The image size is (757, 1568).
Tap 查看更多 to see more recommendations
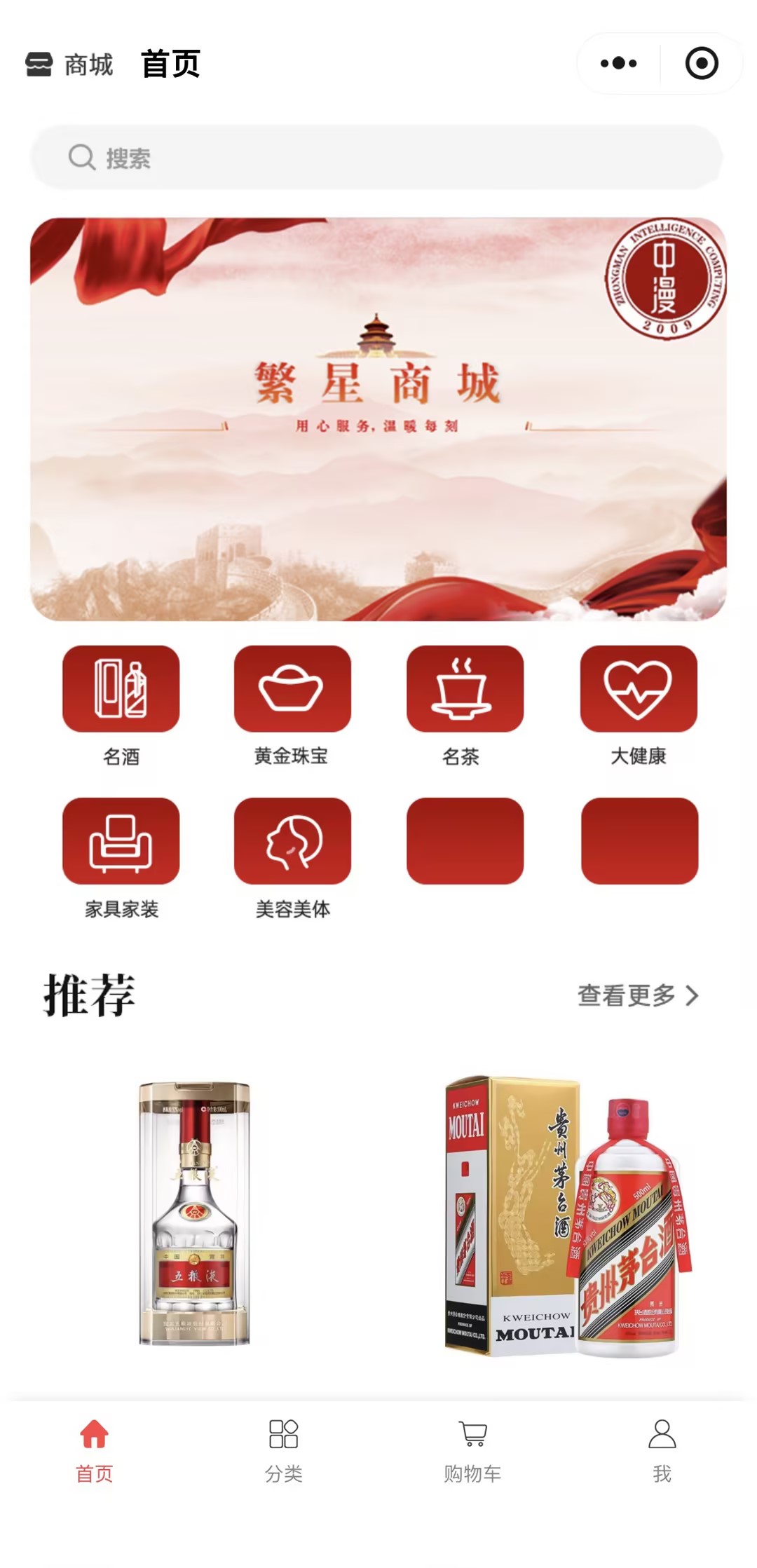(637, 995)
